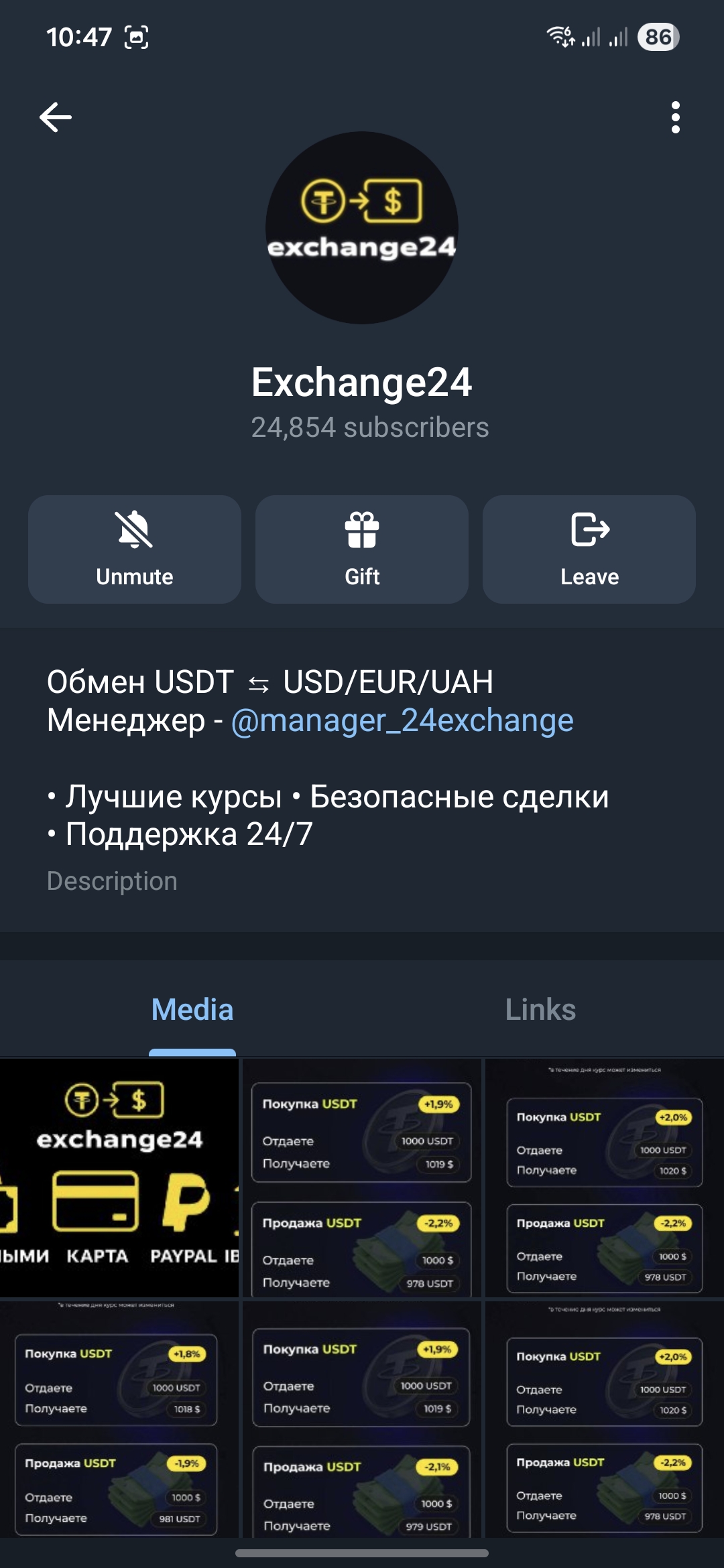724x1568 pixels.
Task: View the Exchange24 channel profile photo
Action: [x=362, y=228]
